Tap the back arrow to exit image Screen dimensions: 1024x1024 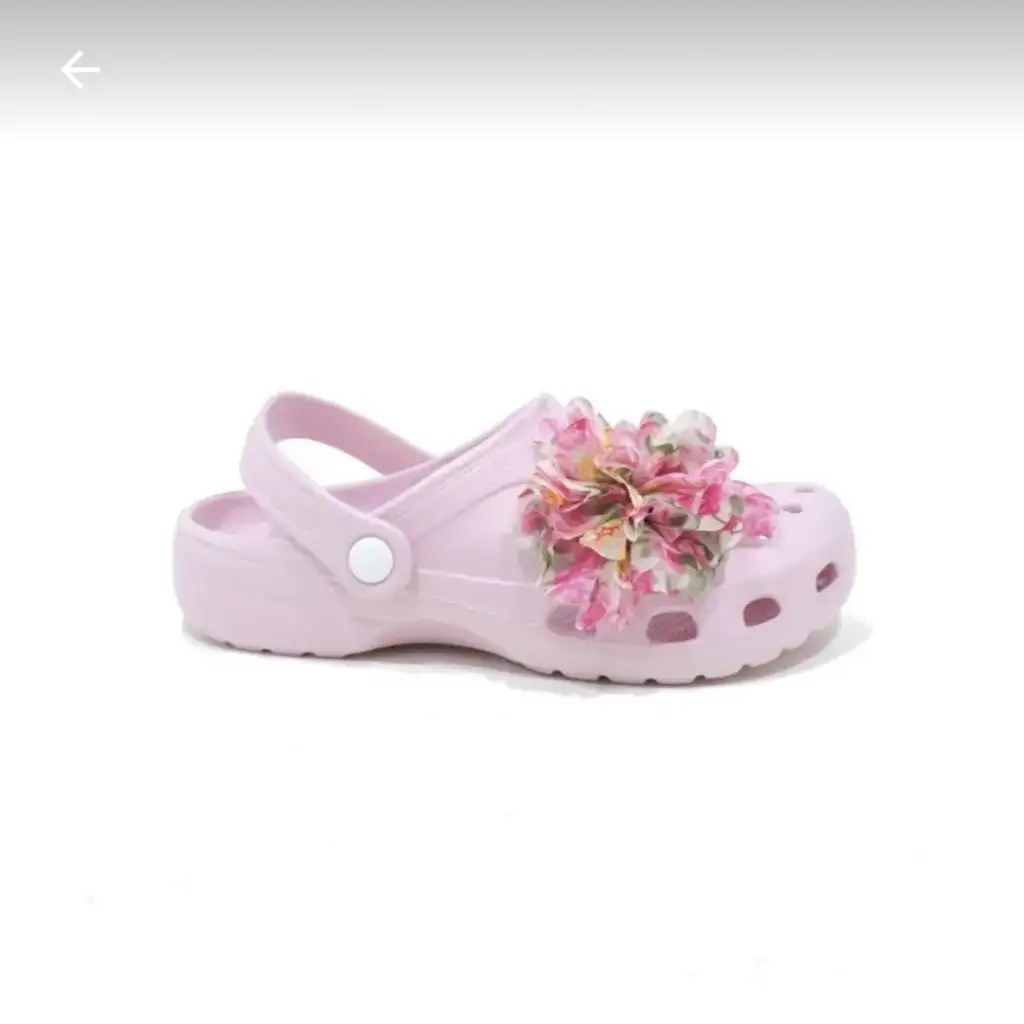pos(80,70)
